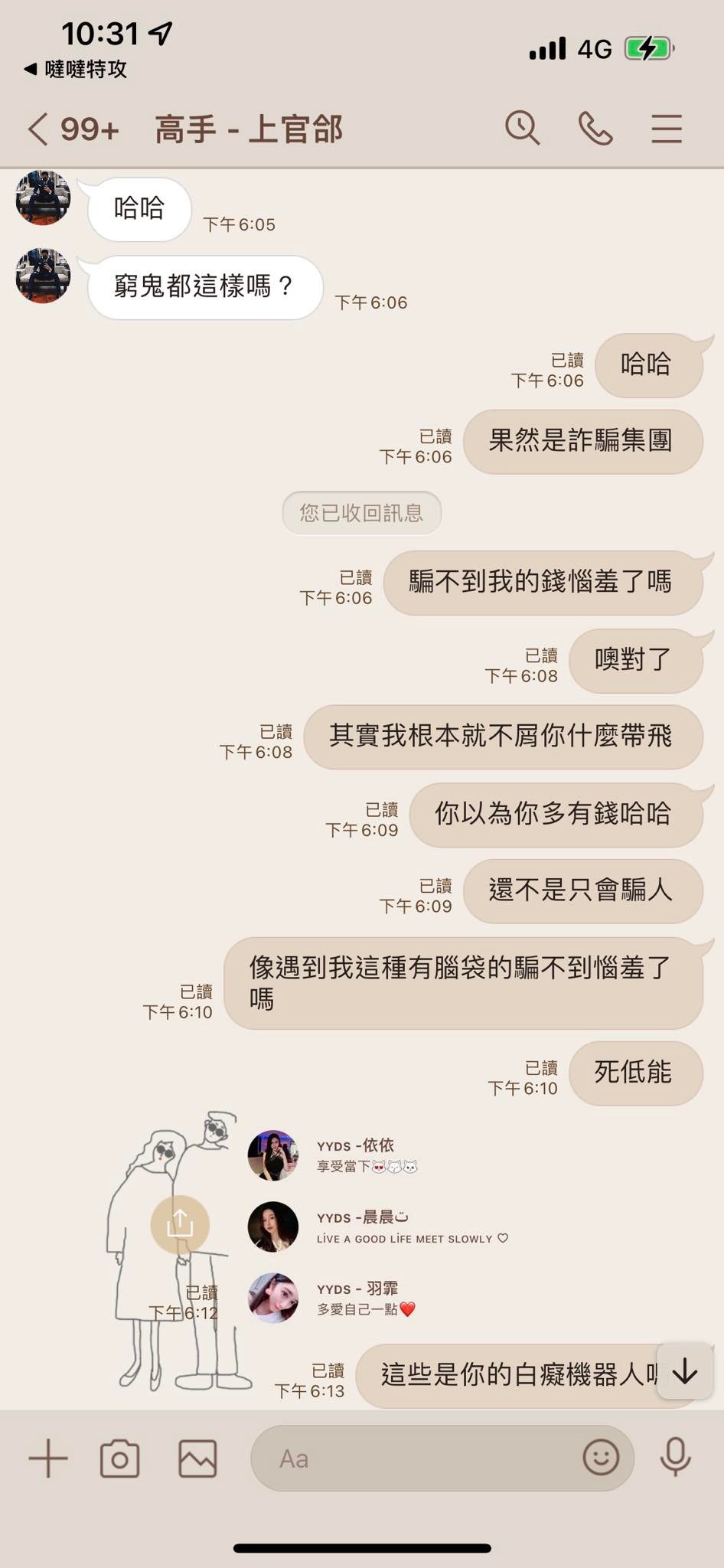Open the camera to take a photo
This screenshot has height=1568, width=724.
click(x=120, y=1458)
